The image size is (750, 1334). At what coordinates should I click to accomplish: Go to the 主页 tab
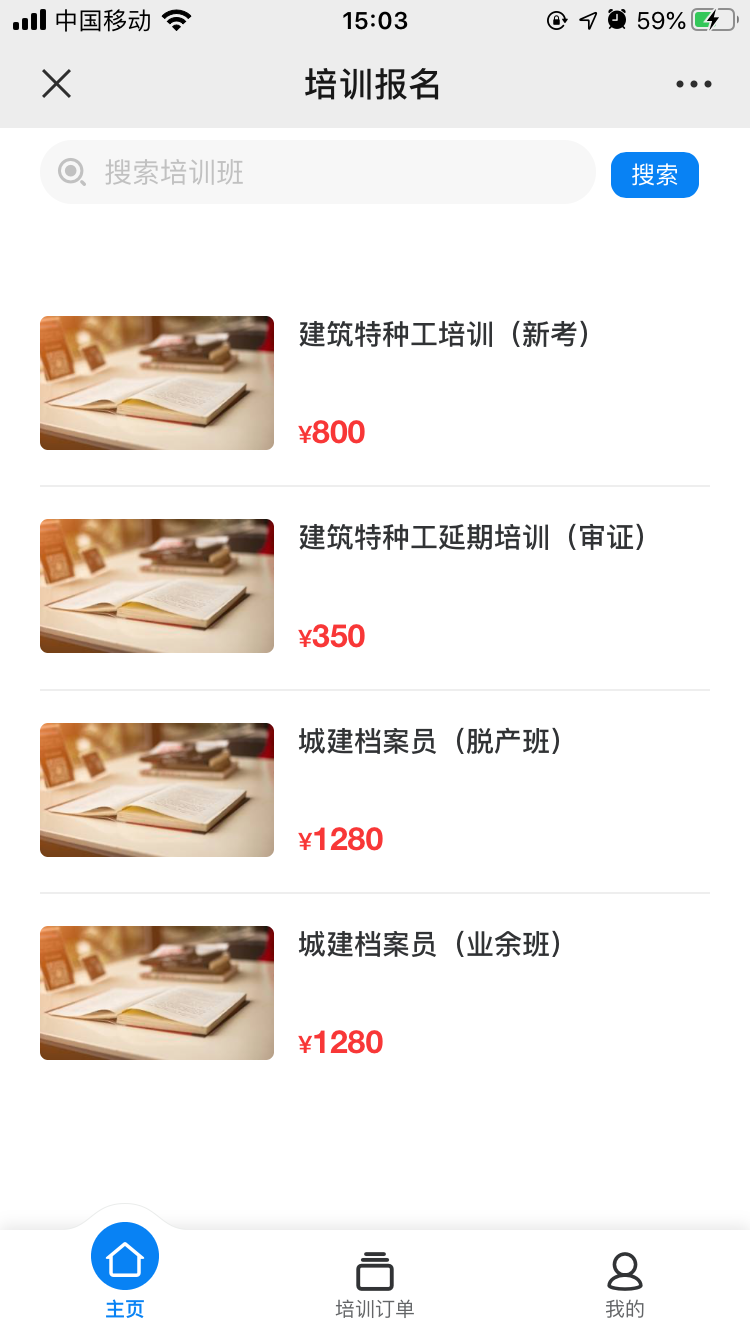coord(125,1270)
